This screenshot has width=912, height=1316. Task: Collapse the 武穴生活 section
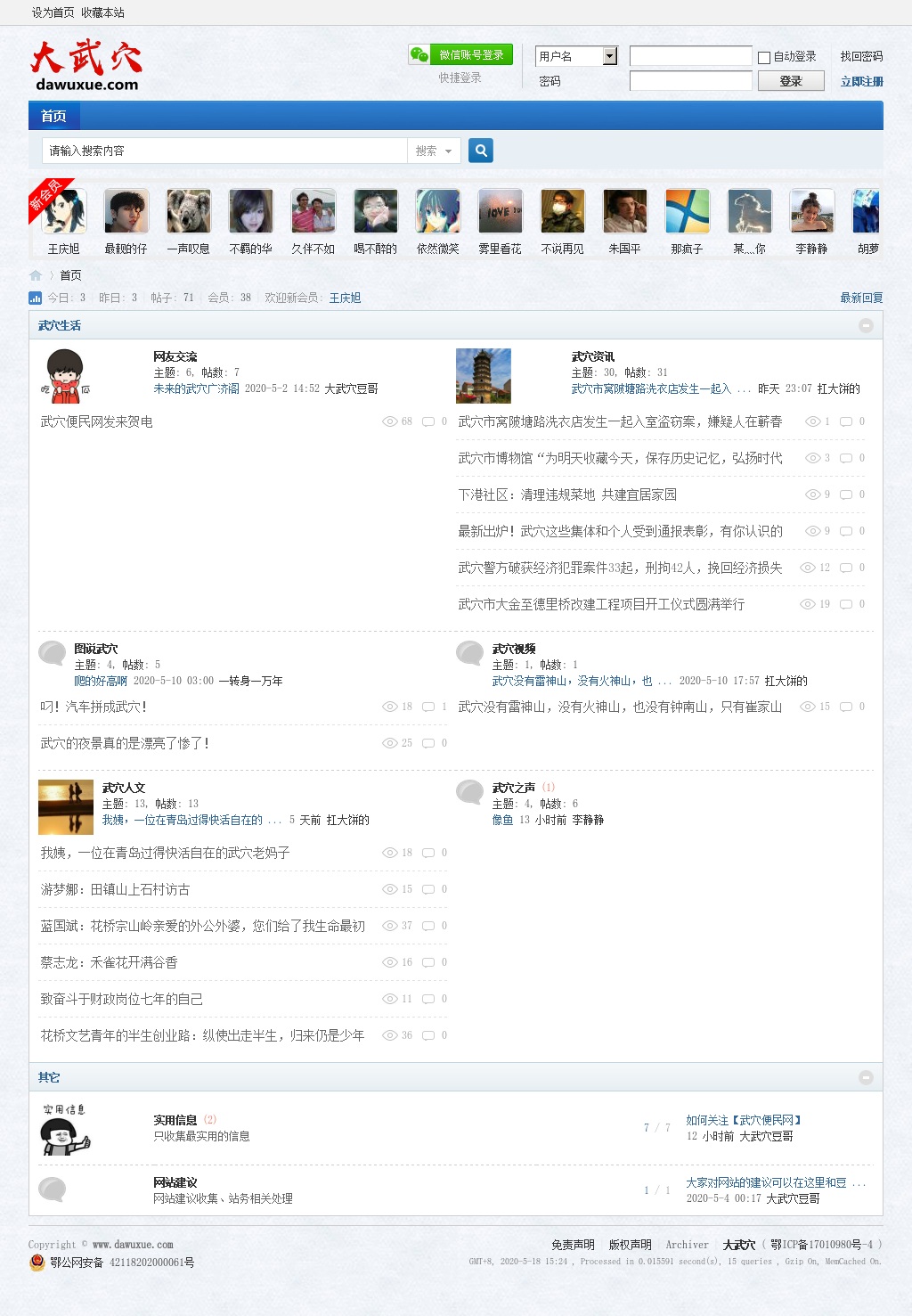tap(866, 325)
